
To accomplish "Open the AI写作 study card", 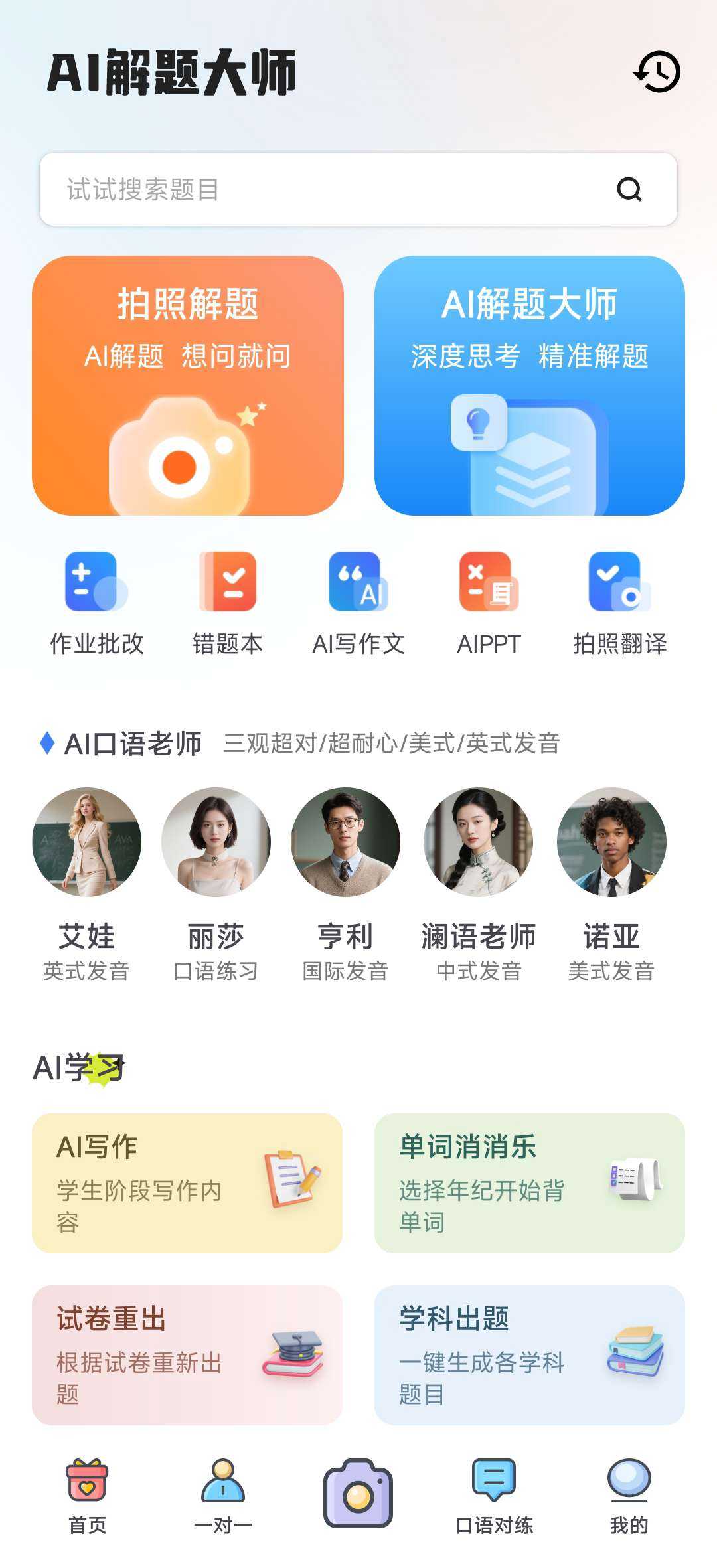I will pyautogui.click(x=187, y=1183).
